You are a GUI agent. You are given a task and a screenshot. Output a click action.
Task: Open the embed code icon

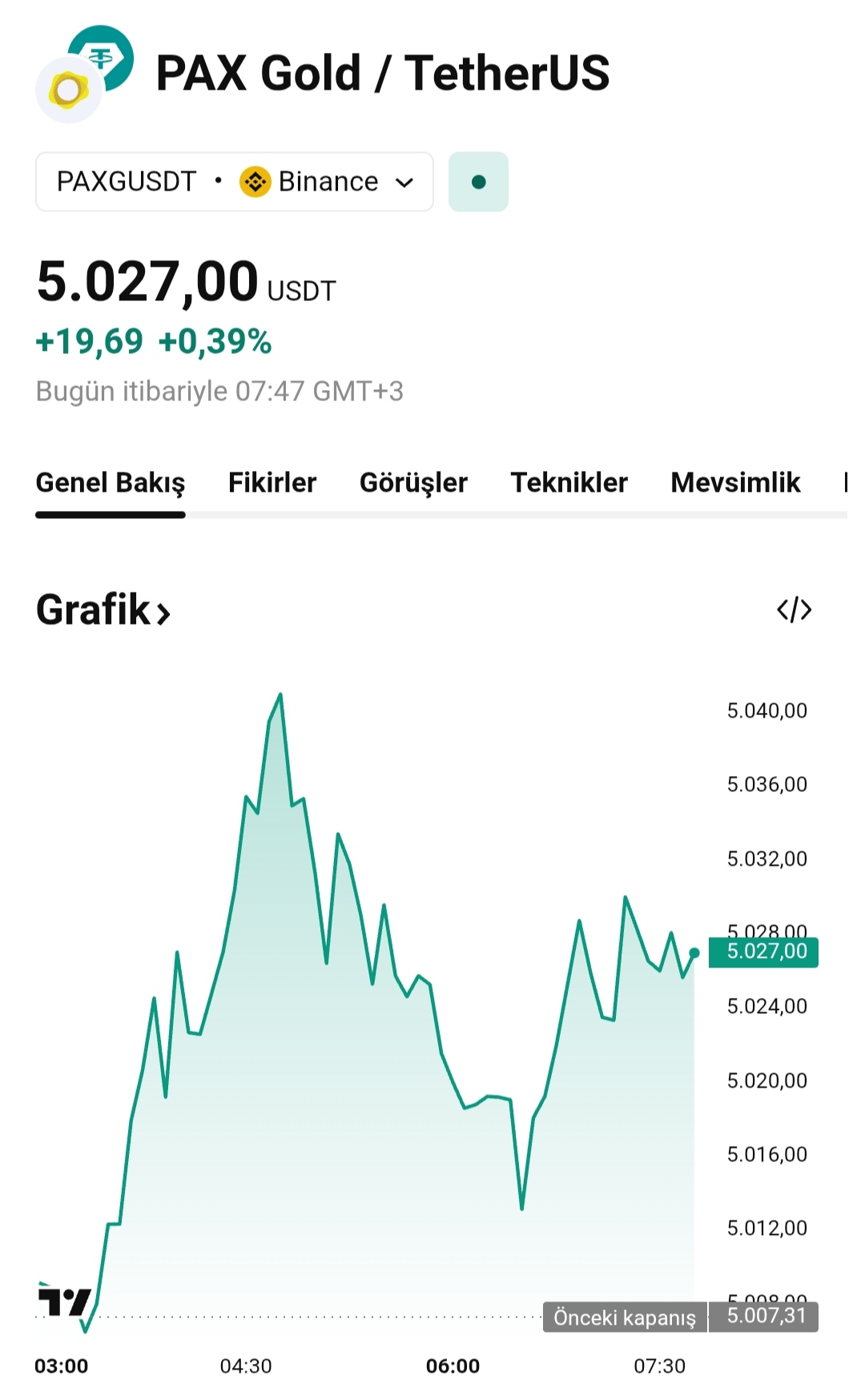point(794,609)
